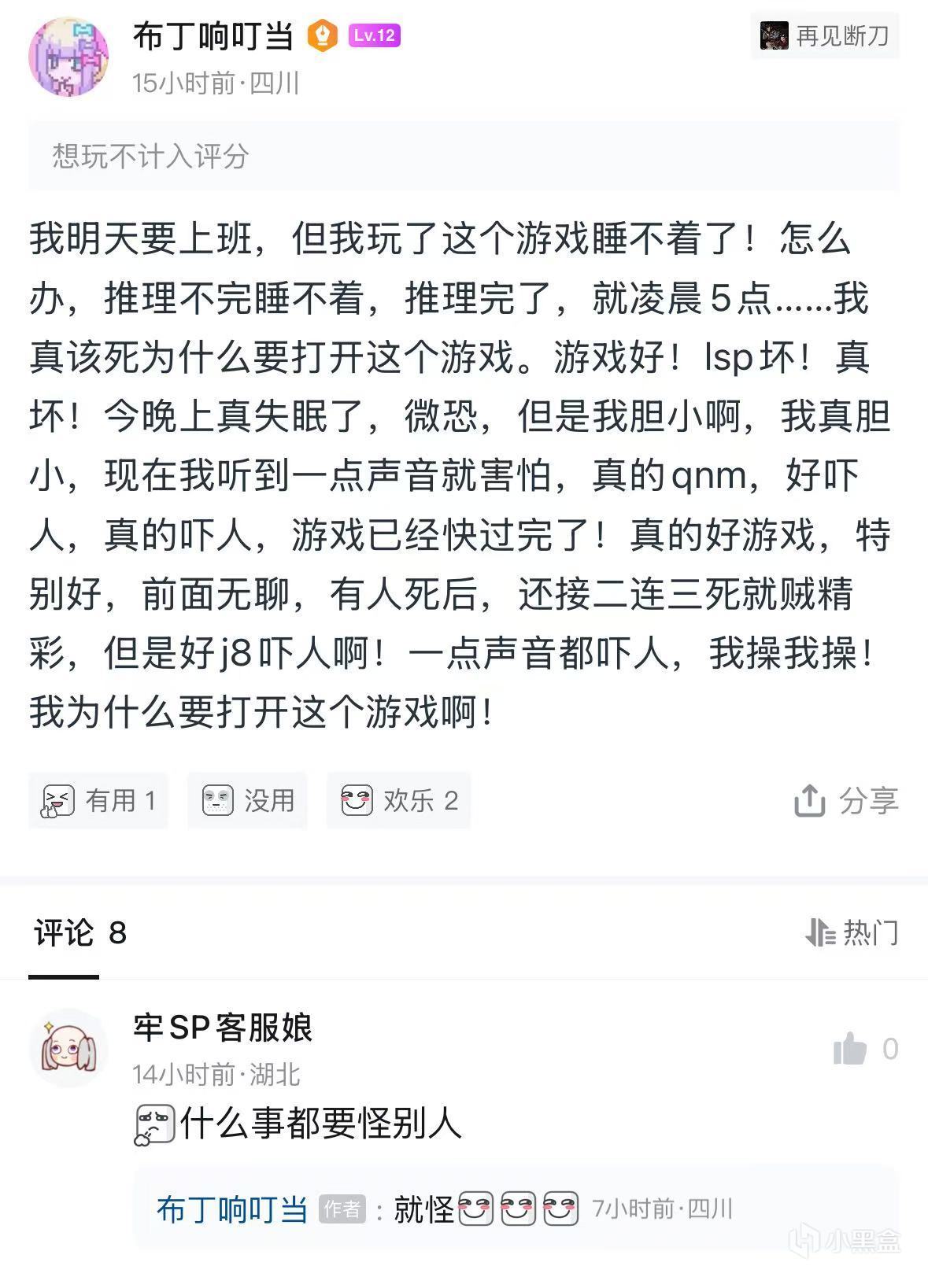Mark the review as 没用
Viewport: 928px width, 1288px height.
click(247, 800)
